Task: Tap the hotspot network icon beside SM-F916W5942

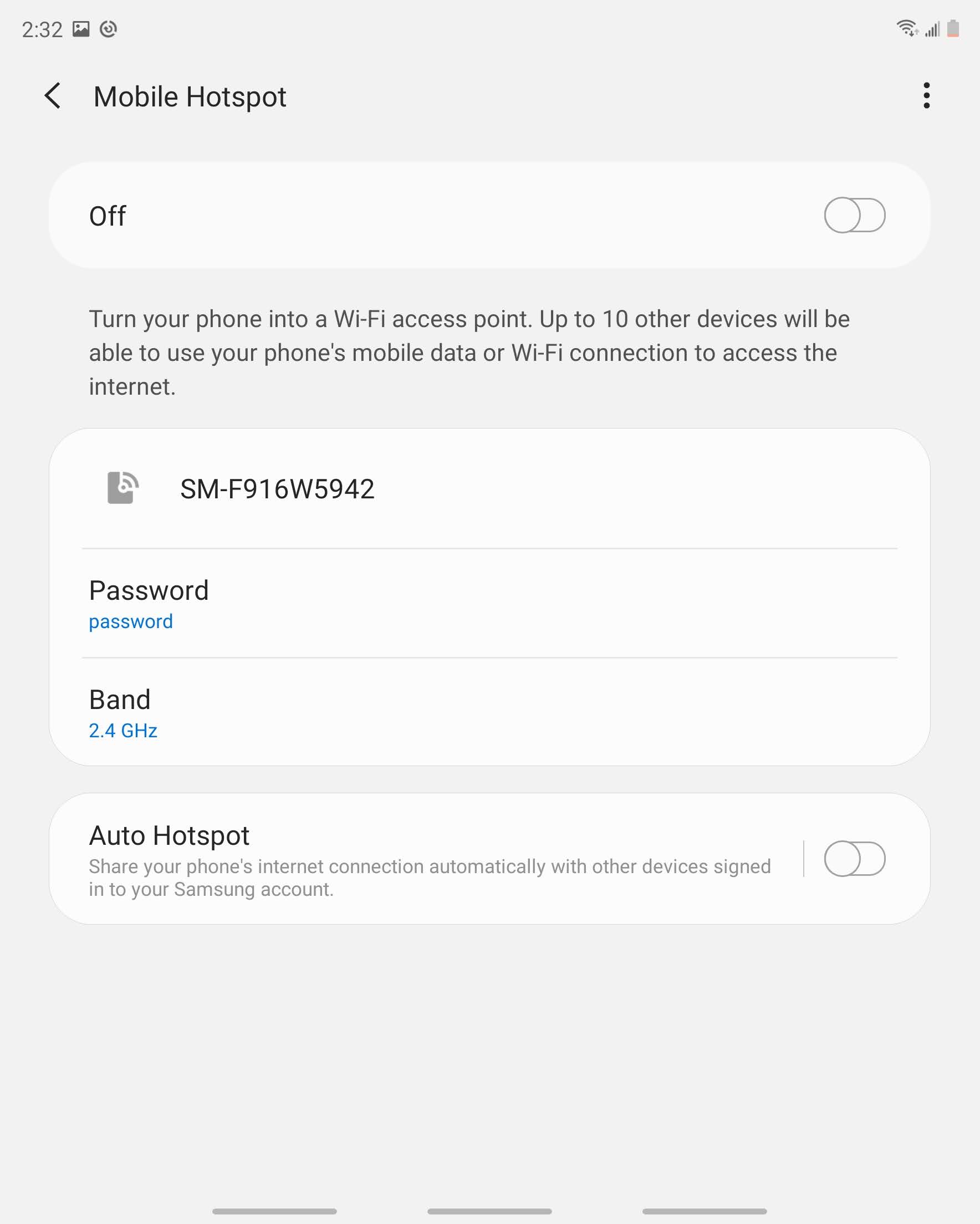Action: 121,486
